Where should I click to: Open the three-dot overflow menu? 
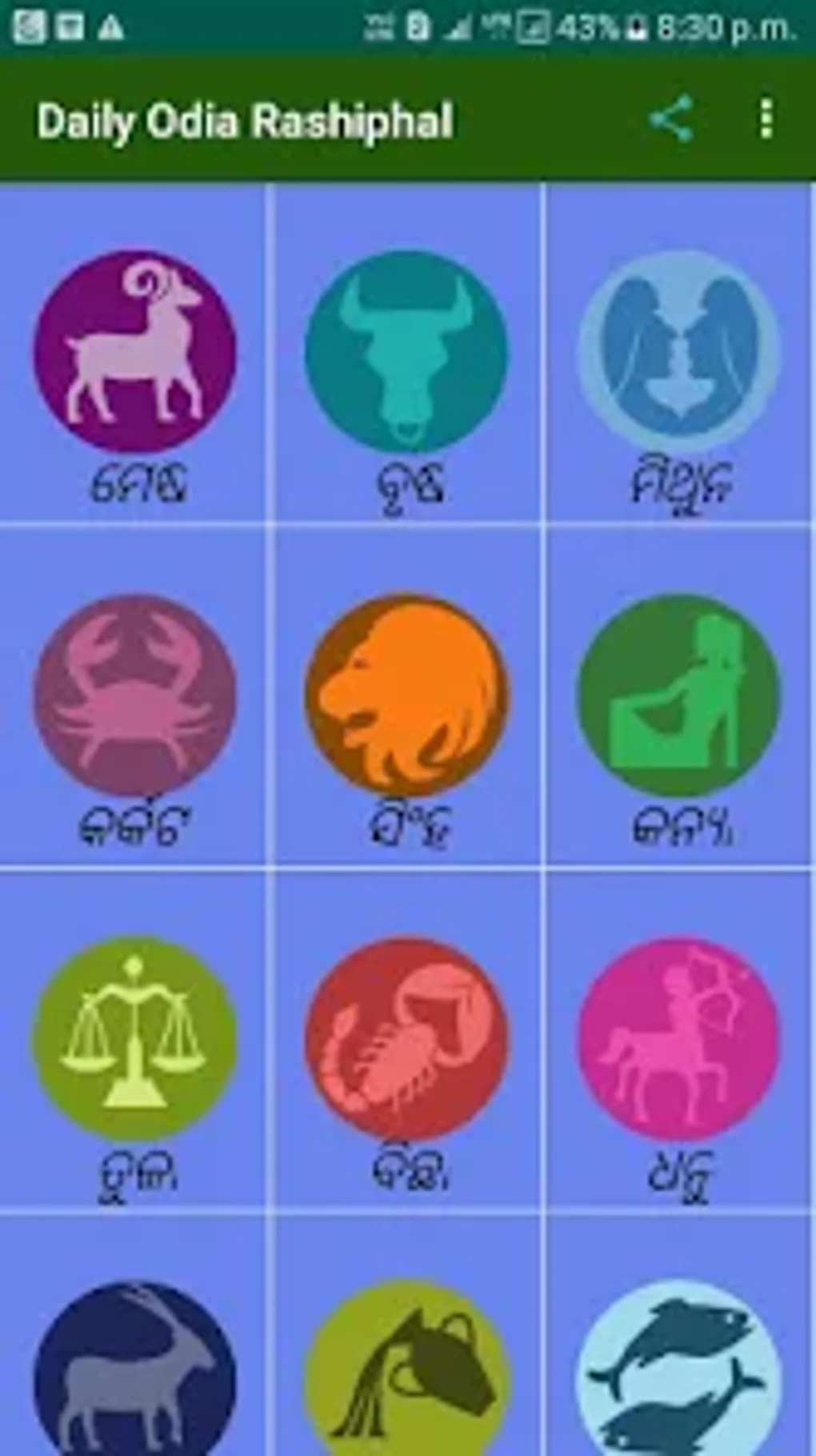tap(766, 120)
